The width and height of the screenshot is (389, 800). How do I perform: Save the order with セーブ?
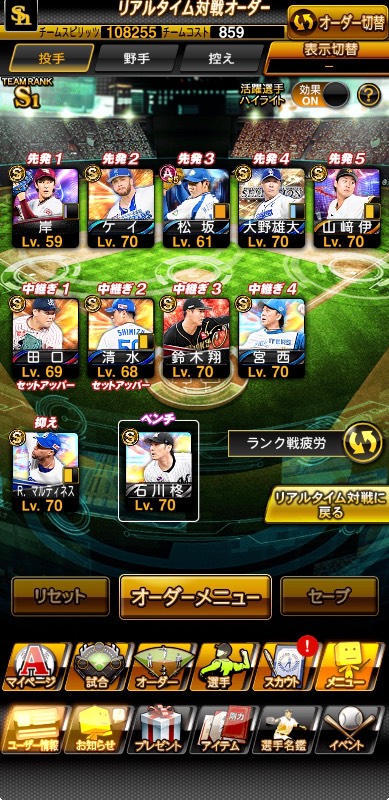tap(329, 596)
